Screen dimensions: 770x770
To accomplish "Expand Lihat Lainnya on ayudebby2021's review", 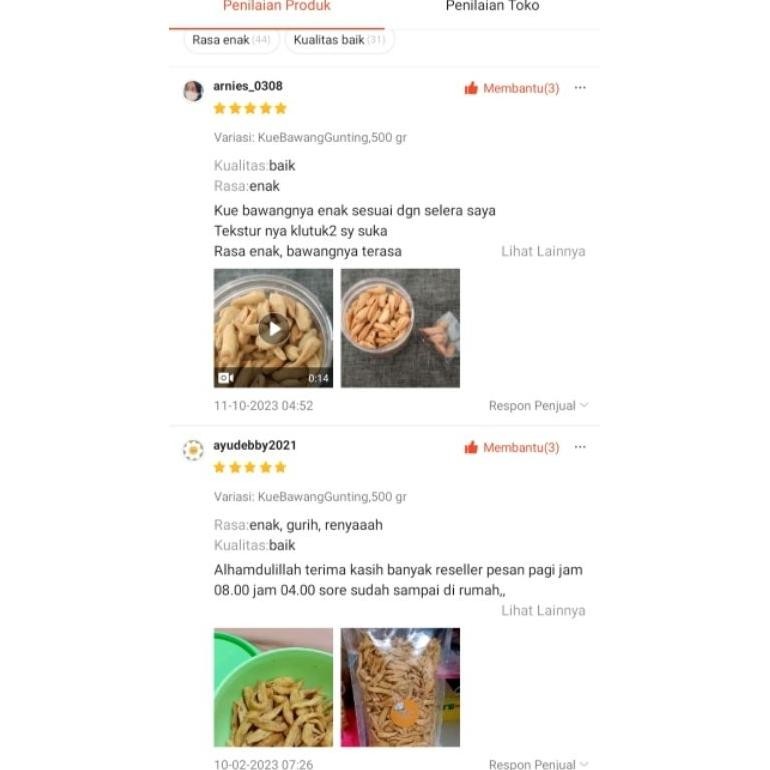I will 543,610.
